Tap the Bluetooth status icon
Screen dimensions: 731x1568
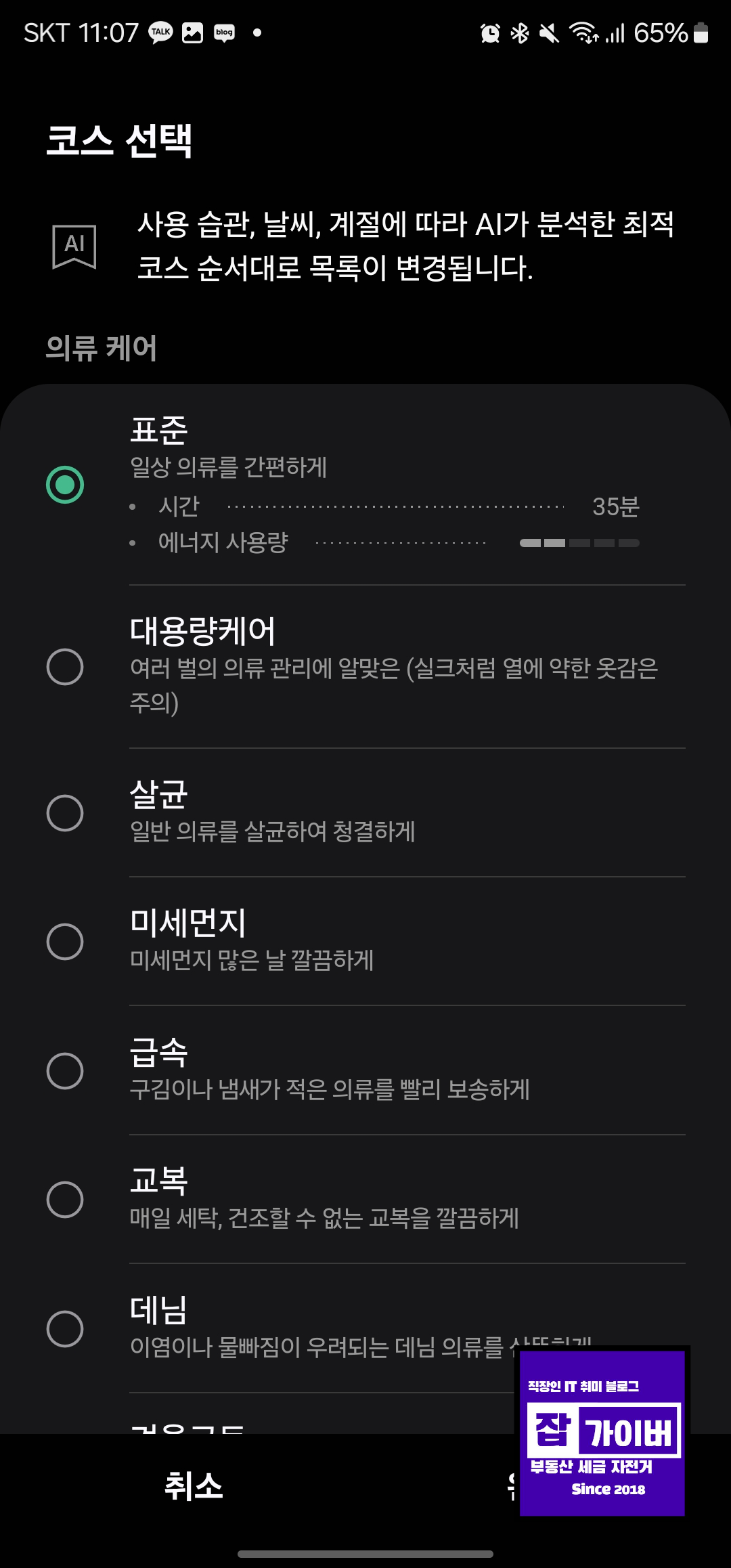click(520, 32)
